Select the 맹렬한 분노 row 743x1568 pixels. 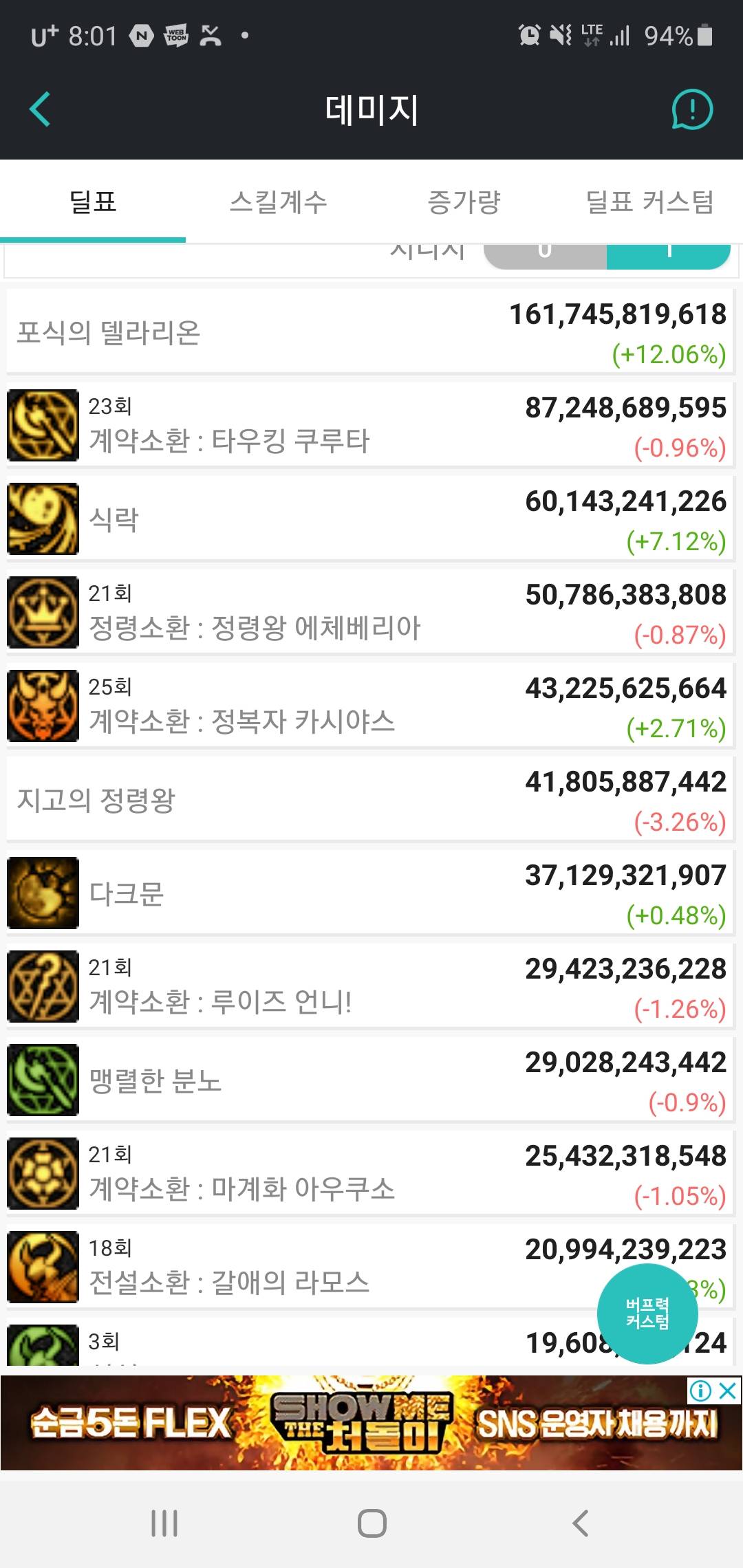[x=370, y=1080]
